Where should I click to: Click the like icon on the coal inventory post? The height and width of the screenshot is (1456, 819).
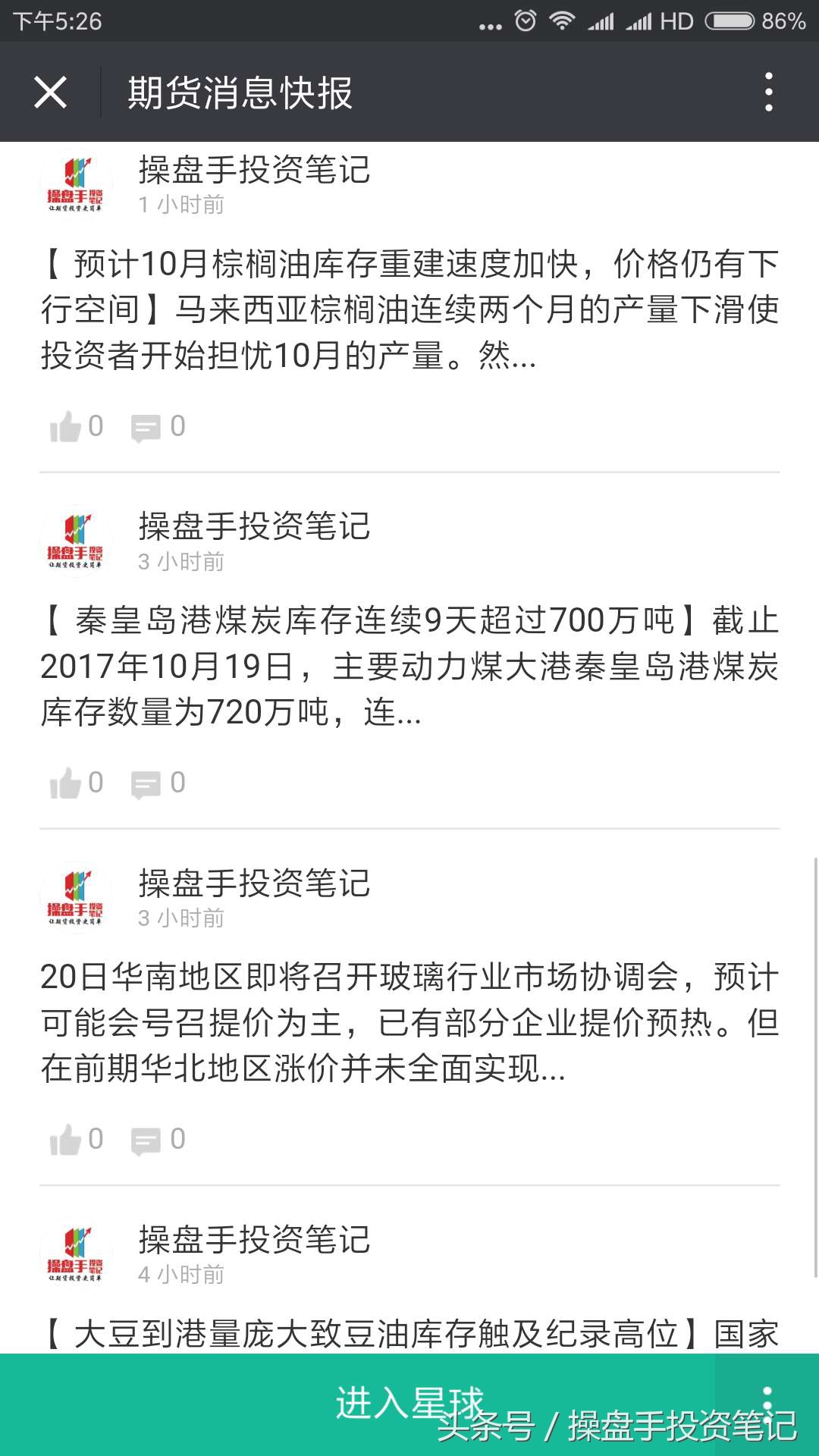point(67,783)
